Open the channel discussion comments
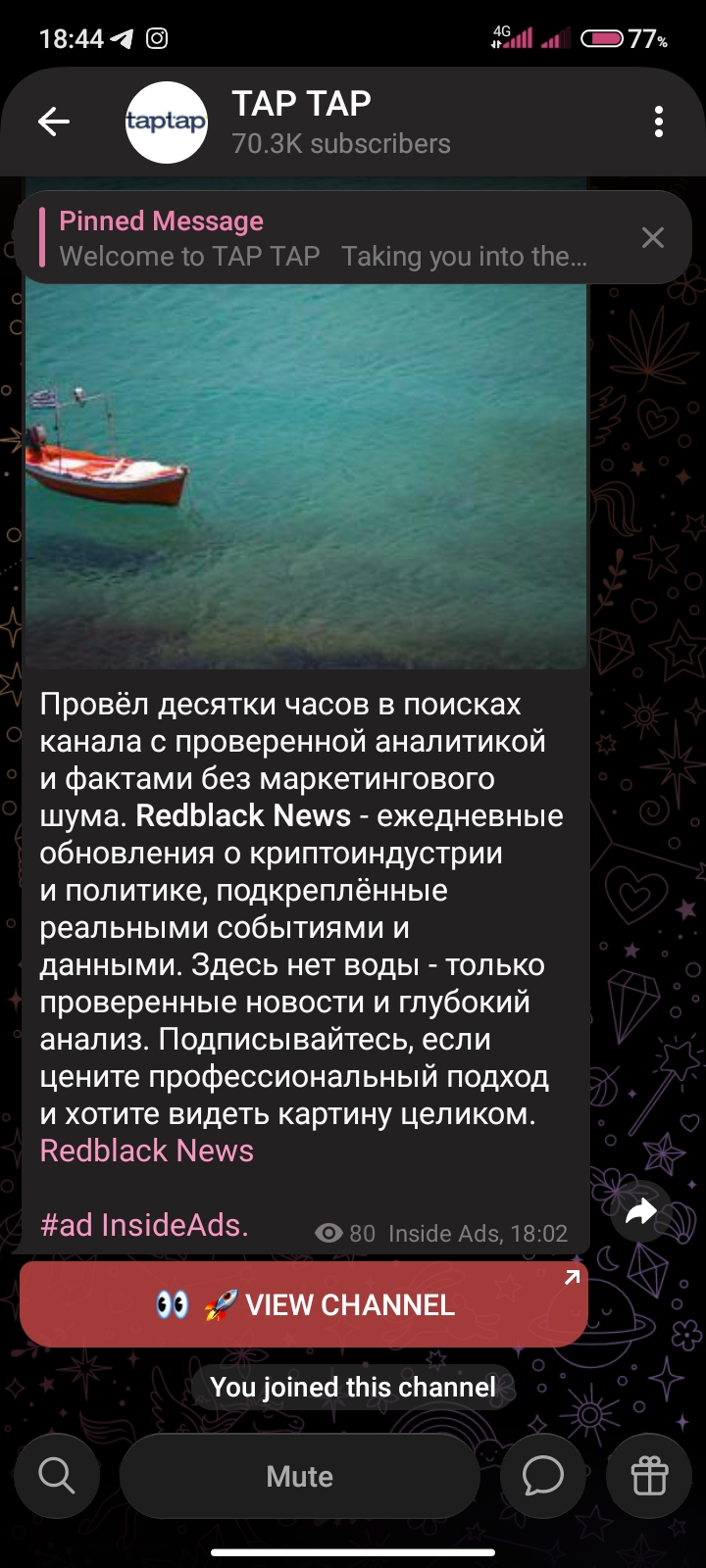This screenshot has height=1568, width=706. (542, 1476)
